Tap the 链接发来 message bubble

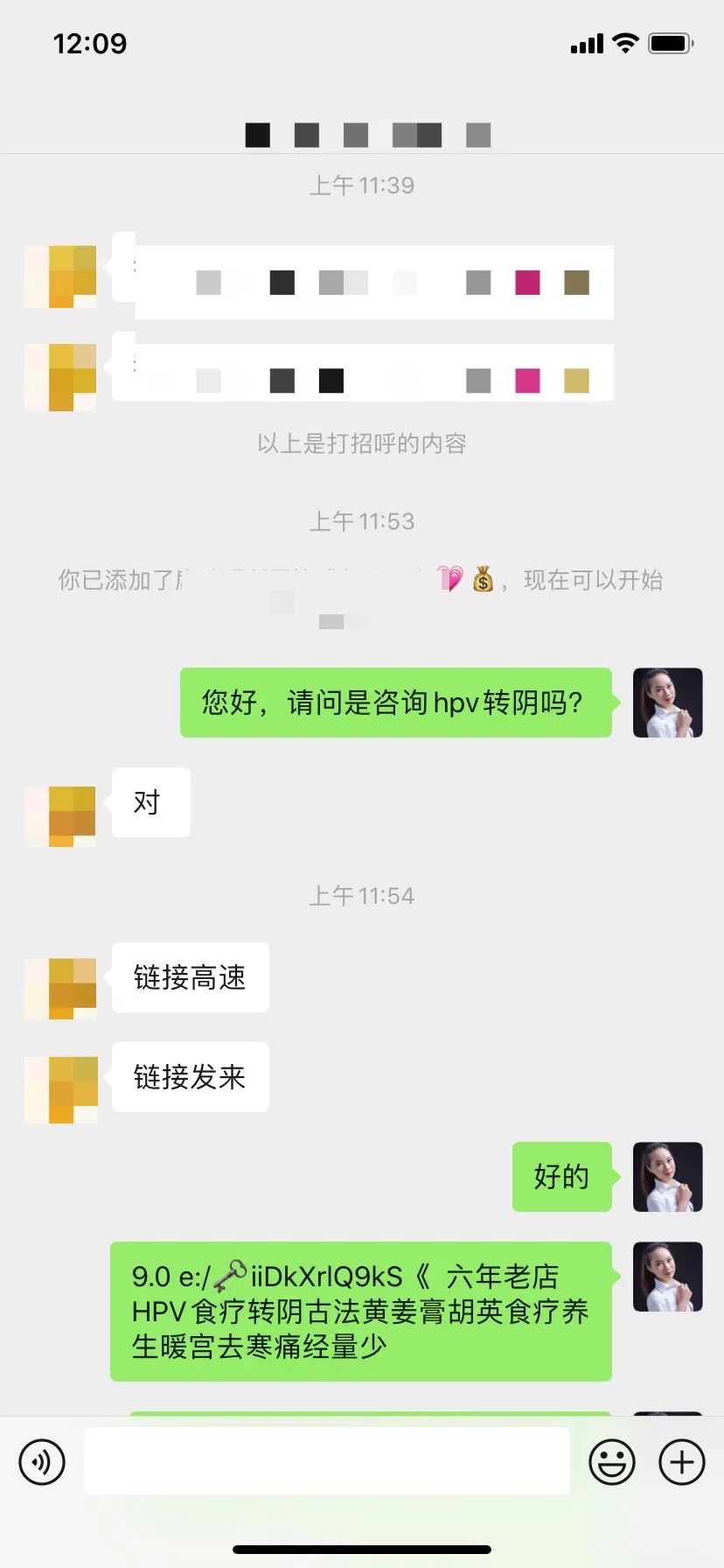pos(190,1078)
